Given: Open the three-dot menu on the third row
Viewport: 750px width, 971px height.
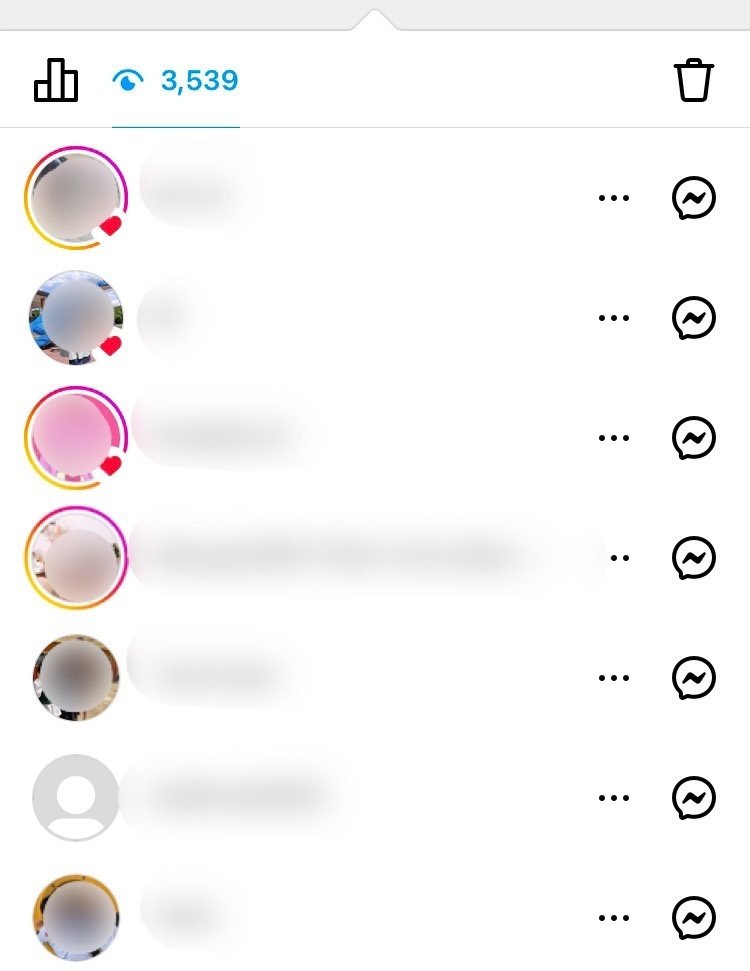Looking at the screenshot, I should [x=614, y=437].
